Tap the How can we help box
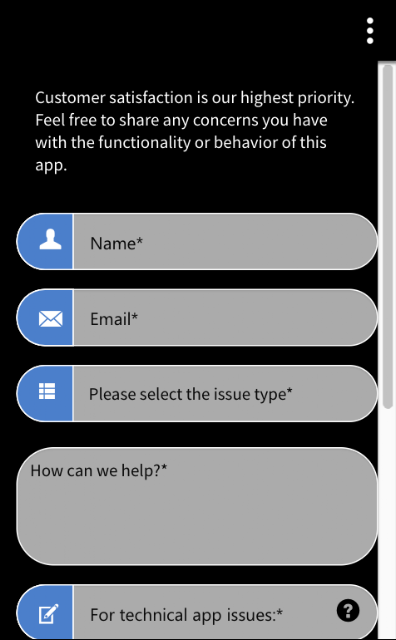Screen dimensions: 396x640 197,506
